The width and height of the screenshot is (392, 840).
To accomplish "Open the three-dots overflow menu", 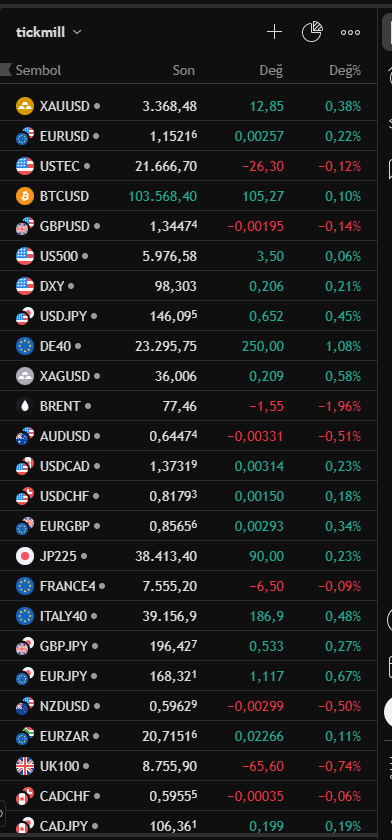I will [x=350, y=32].
